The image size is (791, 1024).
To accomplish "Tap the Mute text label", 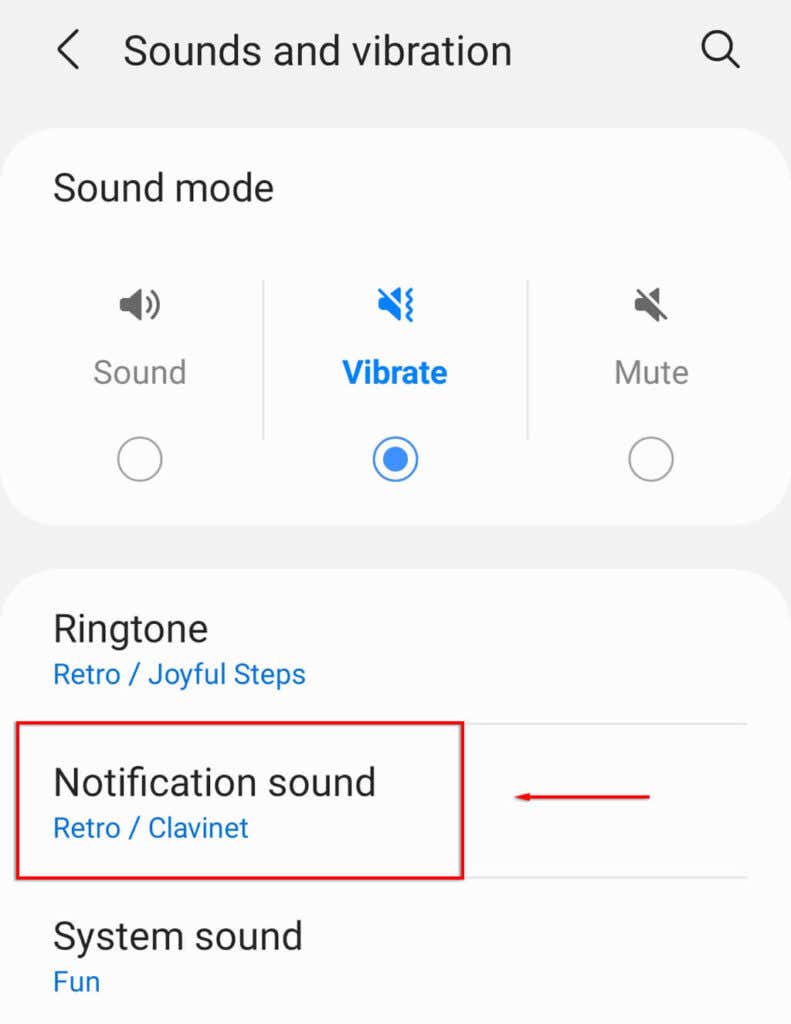I will pyautogui.click(x=650, y=372).
